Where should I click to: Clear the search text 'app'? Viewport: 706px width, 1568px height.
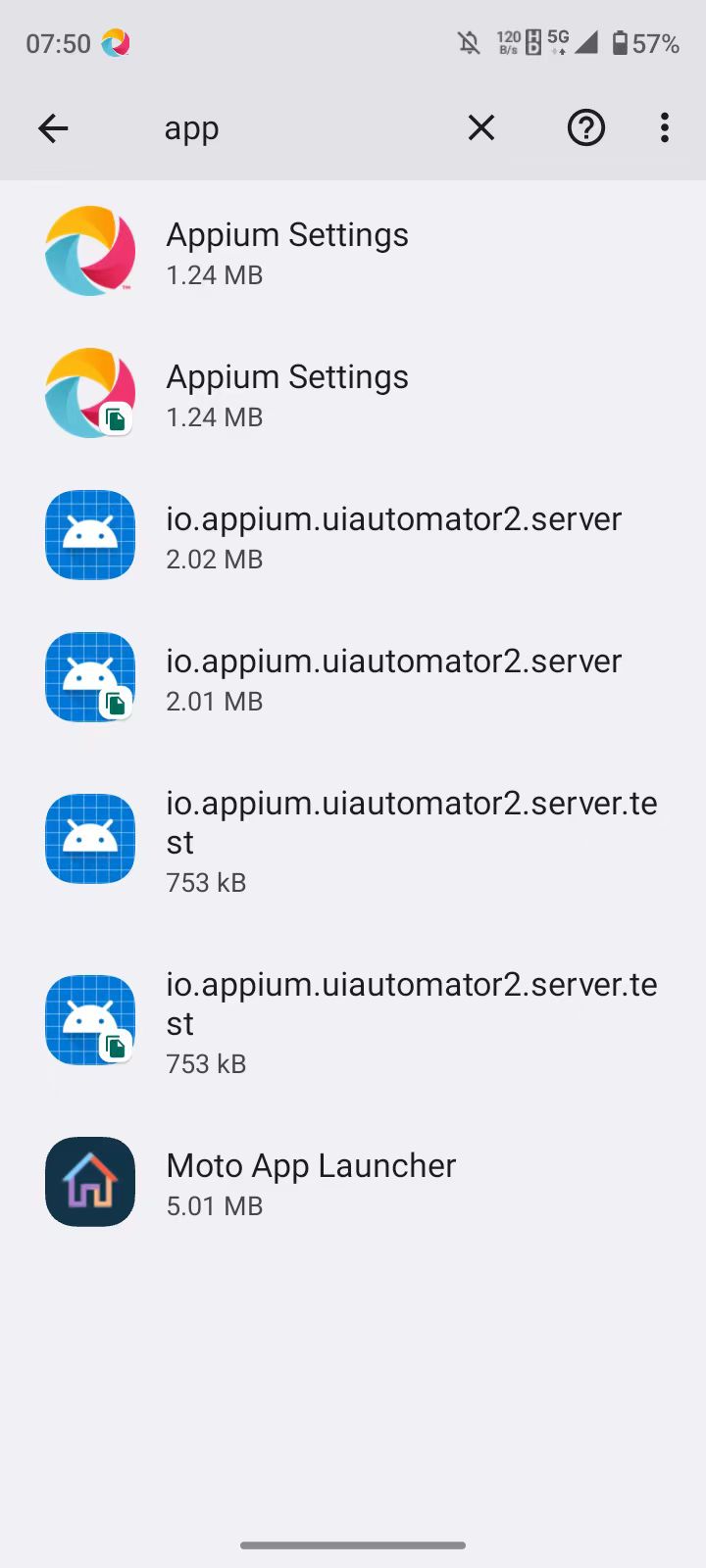pos(480,128)
